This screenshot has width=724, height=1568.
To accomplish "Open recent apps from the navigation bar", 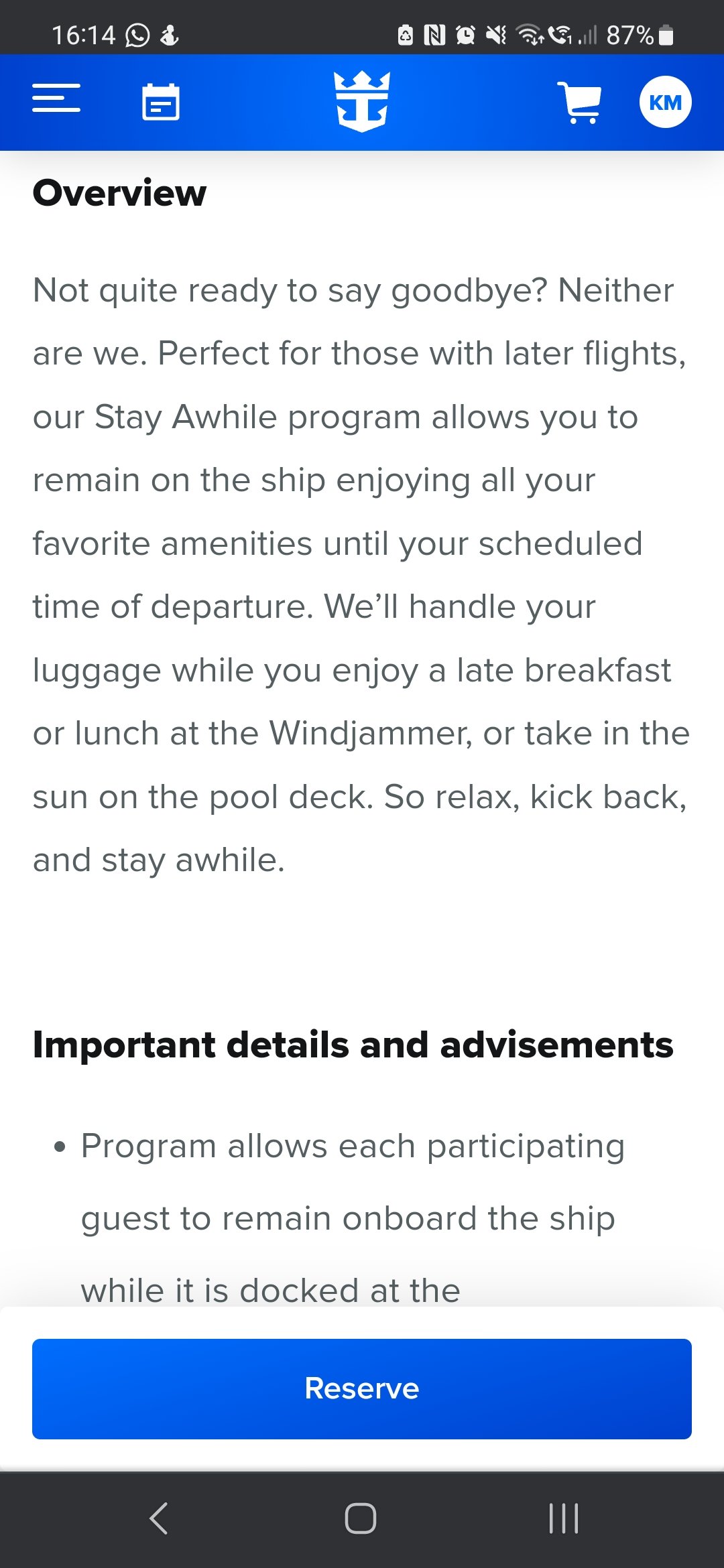I will tap(563, 1518).
